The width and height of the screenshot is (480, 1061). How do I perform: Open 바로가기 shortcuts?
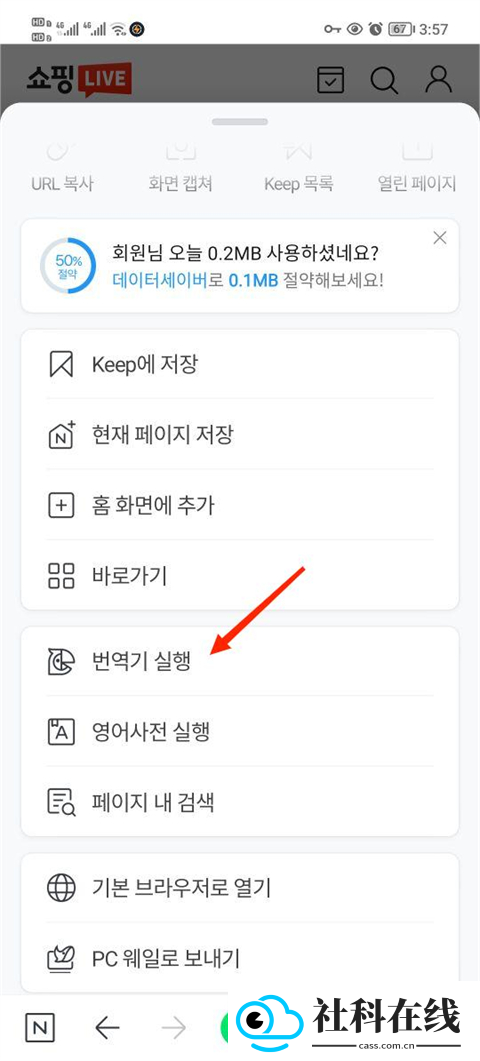(x=240, y=576)
